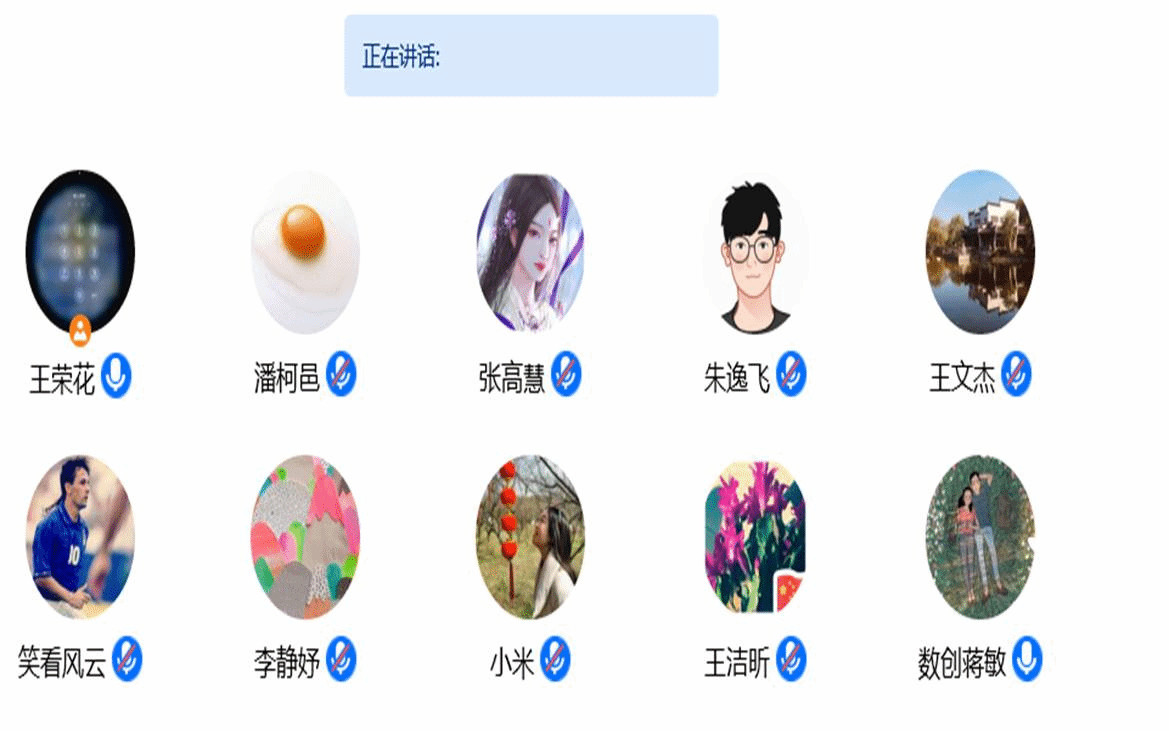Open 张高慧's participant avatar
Image resolution: width=1169 pixels, height=731 pixels.
[530, 252]
